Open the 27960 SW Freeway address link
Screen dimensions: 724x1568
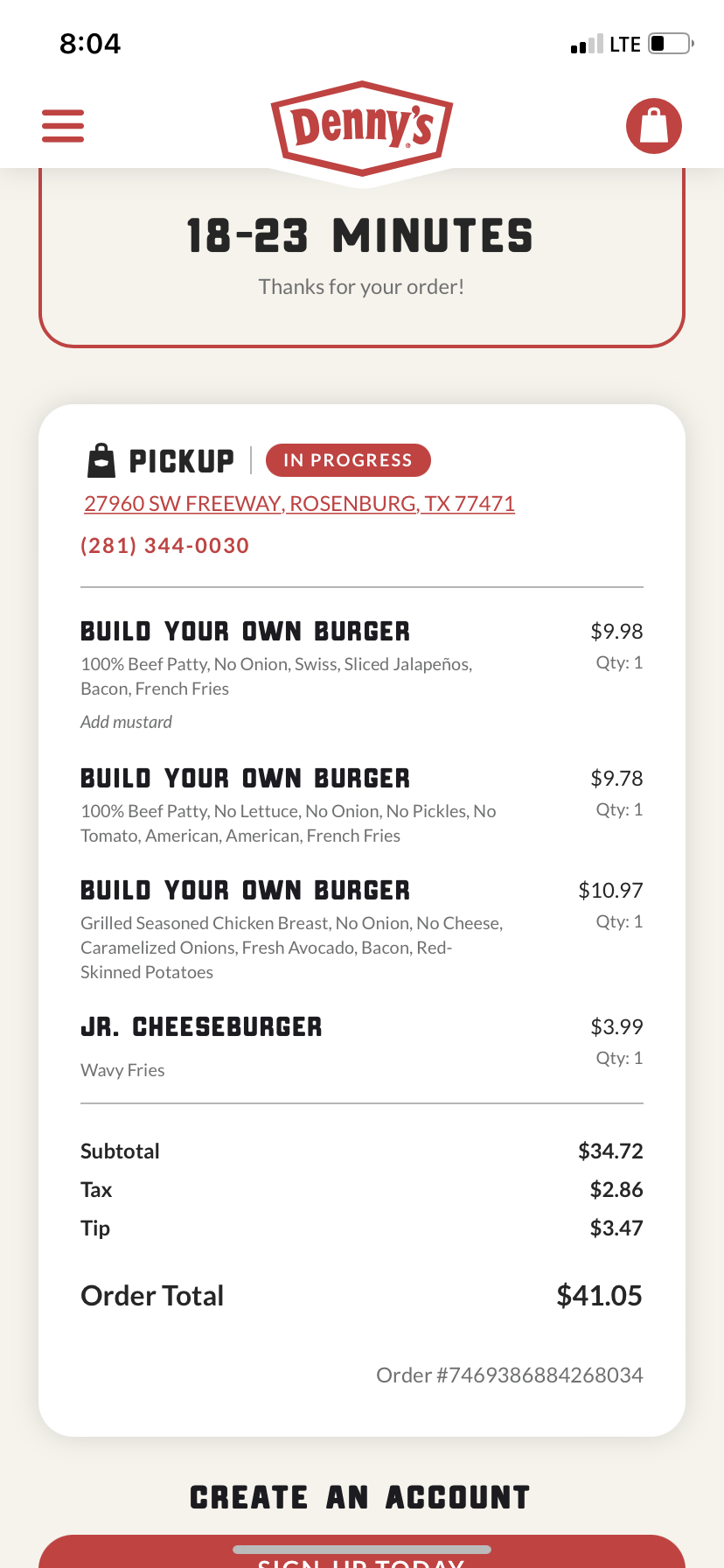(x=299, y=504)
